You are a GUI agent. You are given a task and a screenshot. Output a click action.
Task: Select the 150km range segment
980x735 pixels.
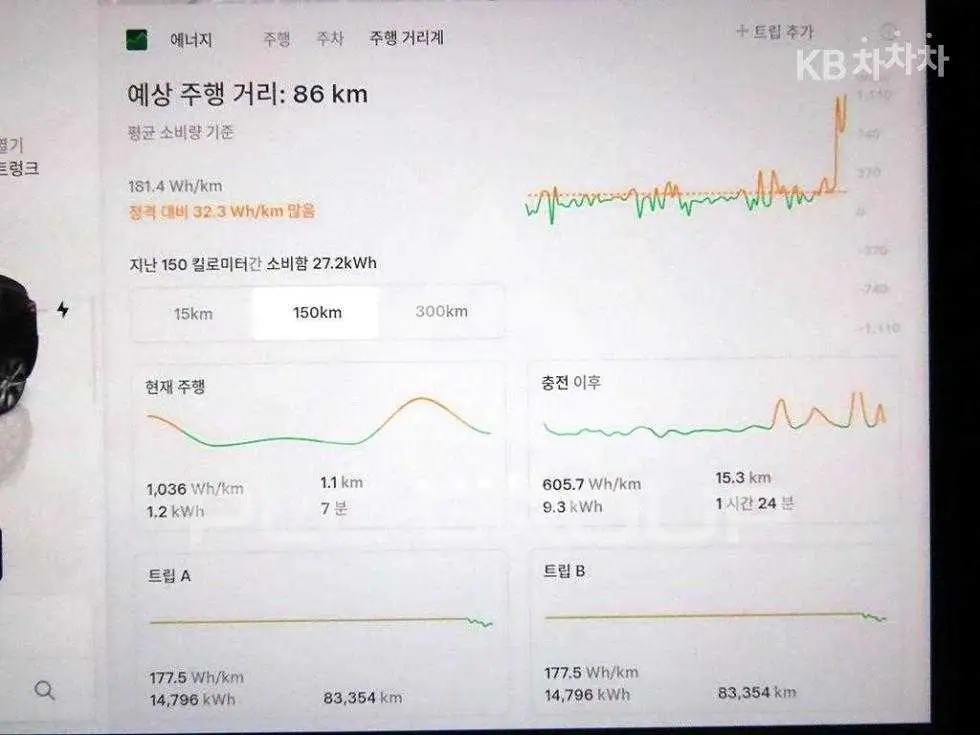(316, 312)
